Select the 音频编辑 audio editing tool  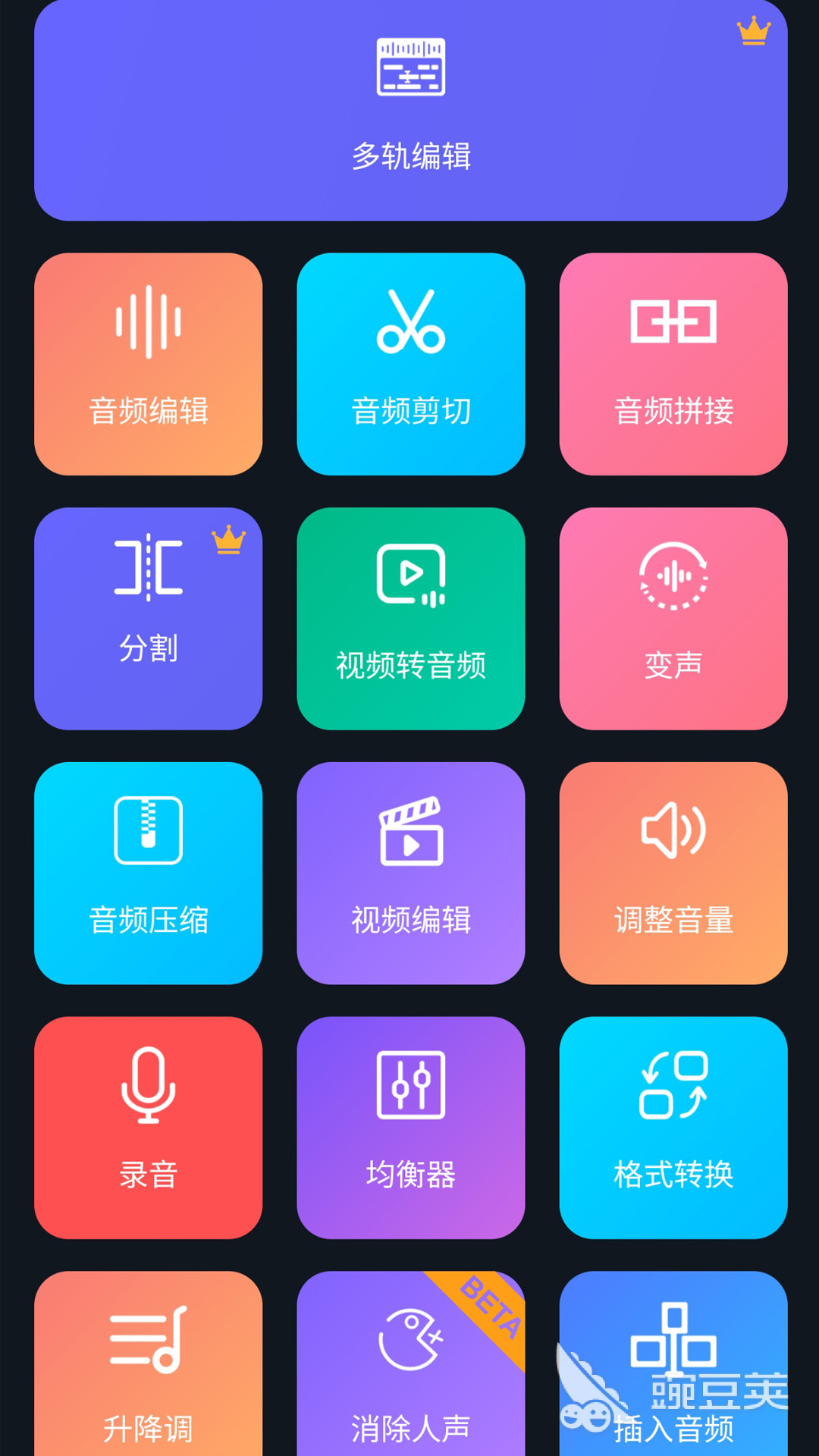148,364
